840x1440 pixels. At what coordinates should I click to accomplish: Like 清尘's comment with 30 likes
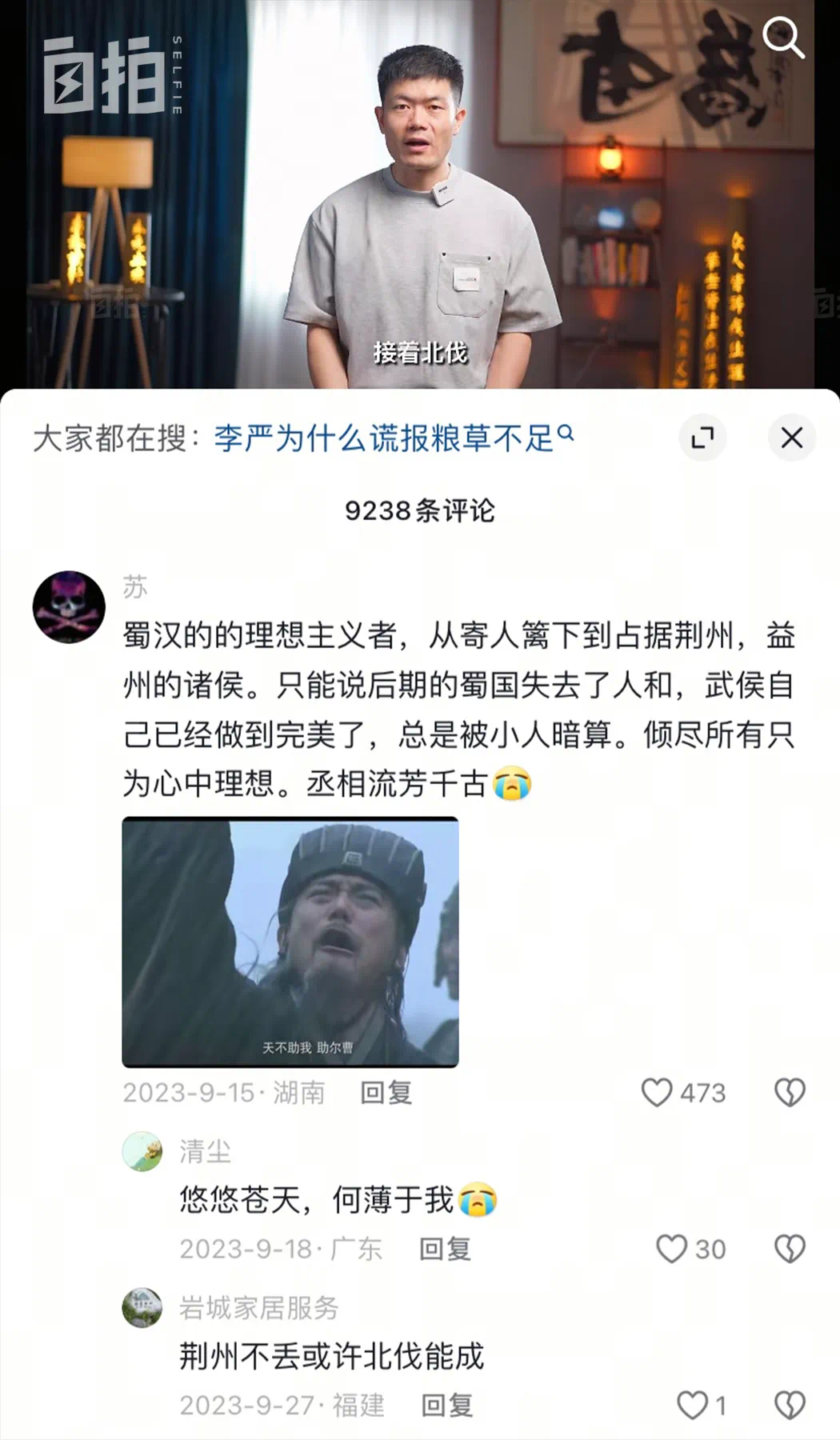coord(672,1249)
